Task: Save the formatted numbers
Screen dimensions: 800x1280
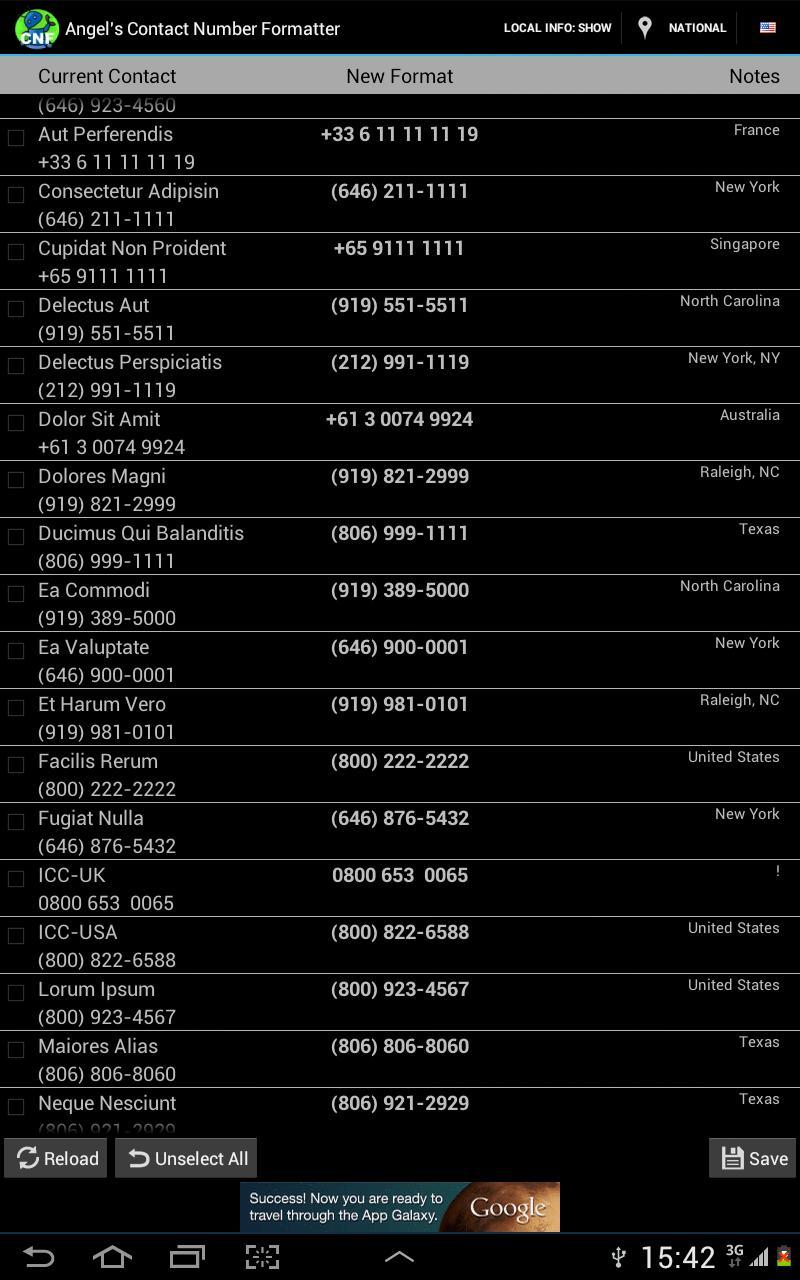Action: point(753,1158)
